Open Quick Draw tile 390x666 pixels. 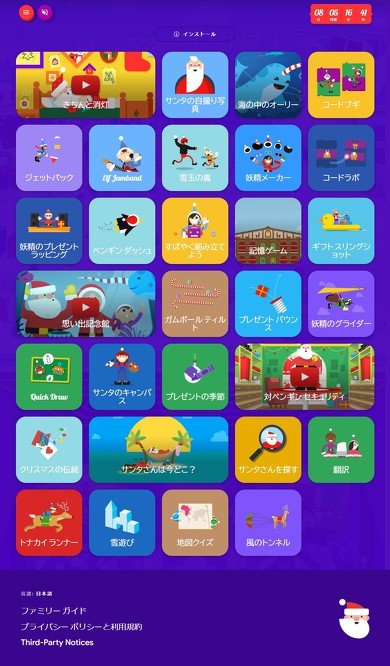point(49,377)
